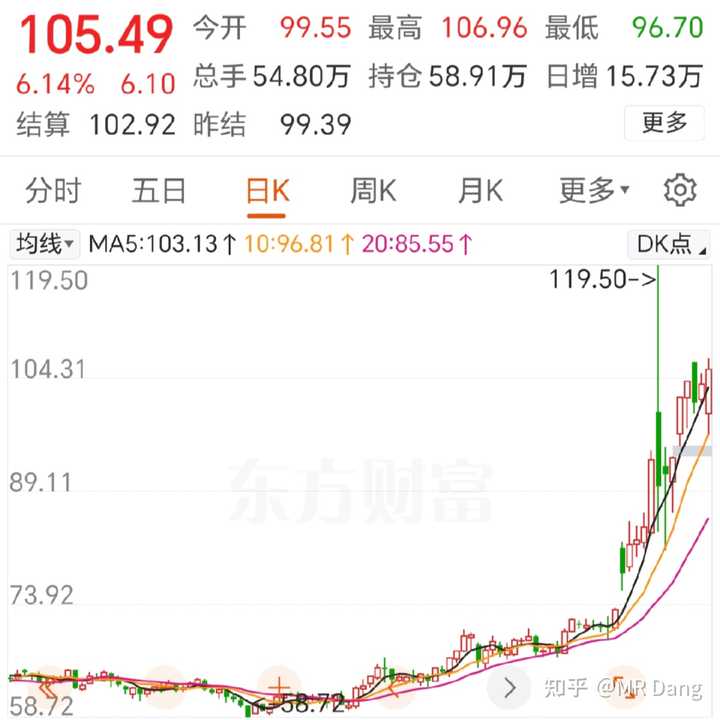720x720 pixels.
Task: Open chart settings gear
Action: point(680,190)
